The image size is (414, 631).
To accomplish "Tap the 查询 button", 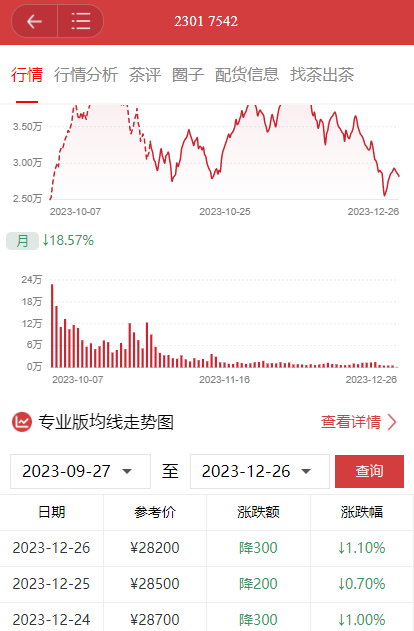I will (369, 471).
